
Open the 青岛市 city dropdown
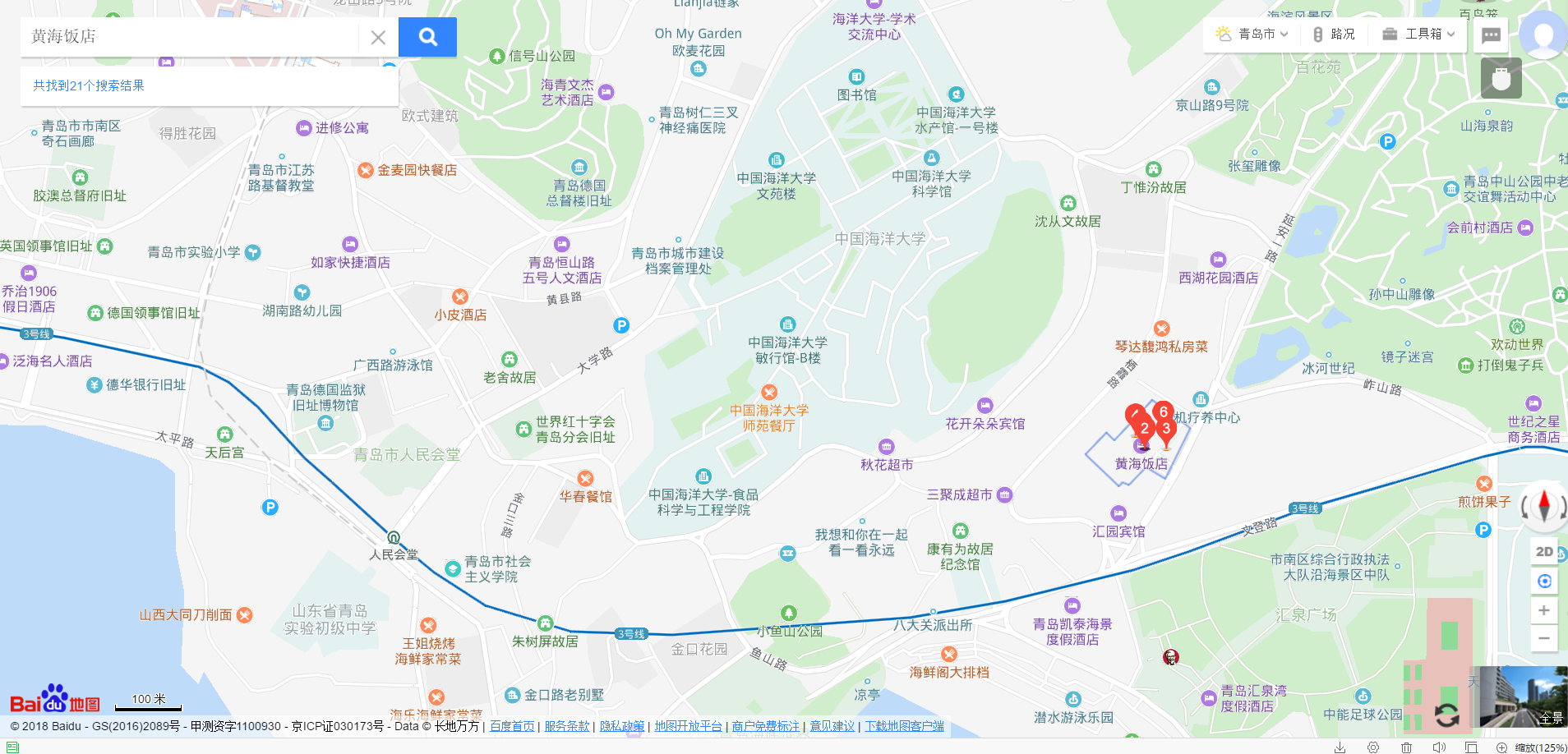(1252, 34)
